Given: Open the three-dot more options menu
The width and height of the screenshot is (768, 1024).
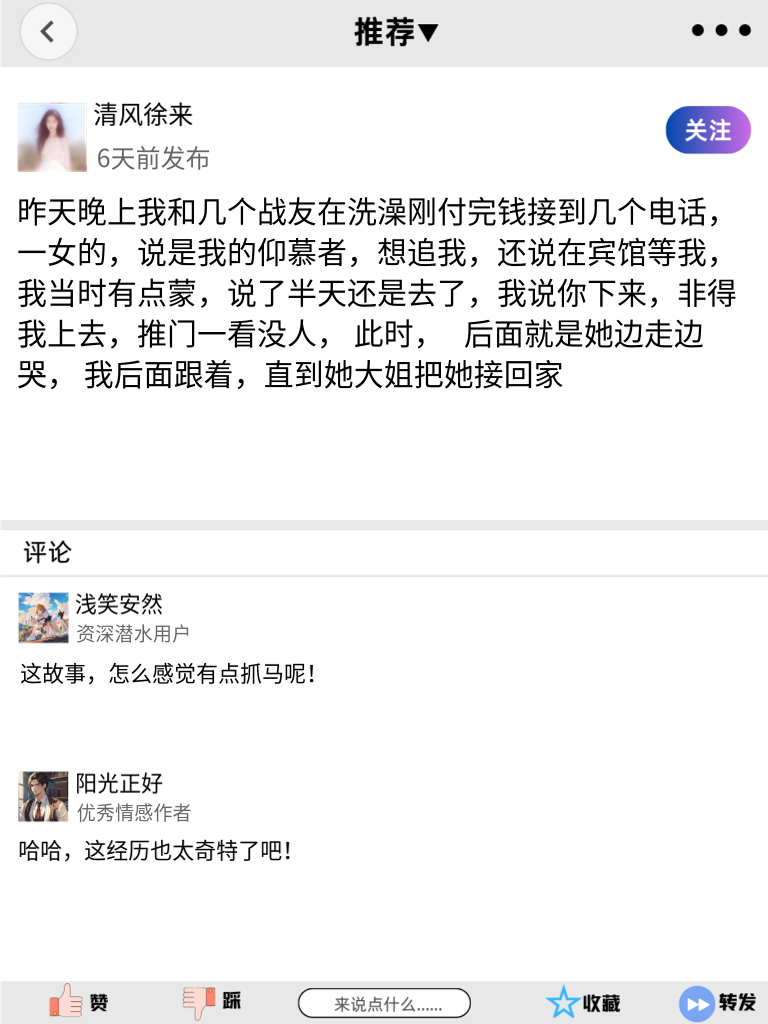Looking at the screenshot, I should coord(719,31).
